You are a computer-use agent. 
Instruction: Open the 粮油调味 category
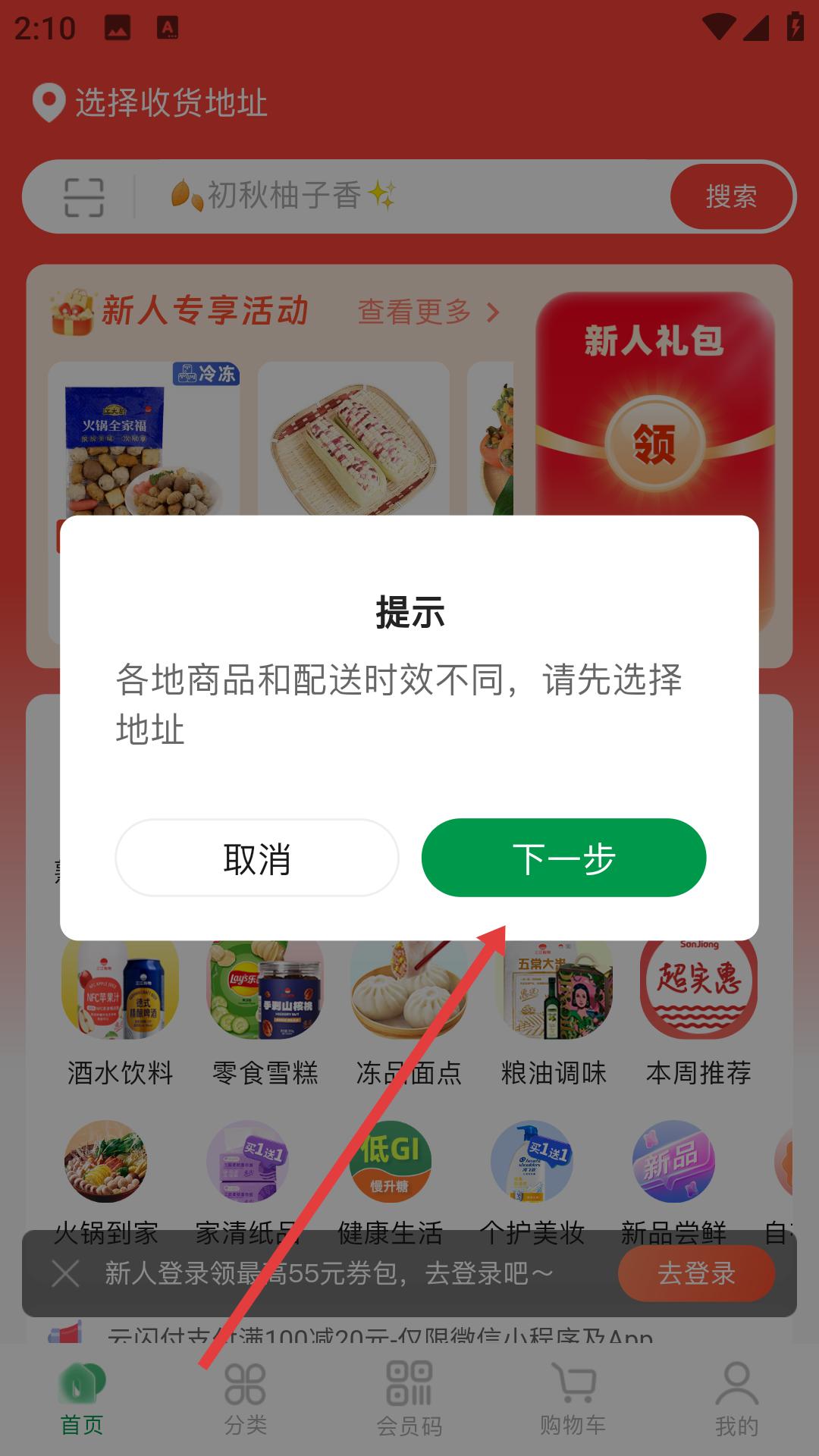pos(554,1009)
